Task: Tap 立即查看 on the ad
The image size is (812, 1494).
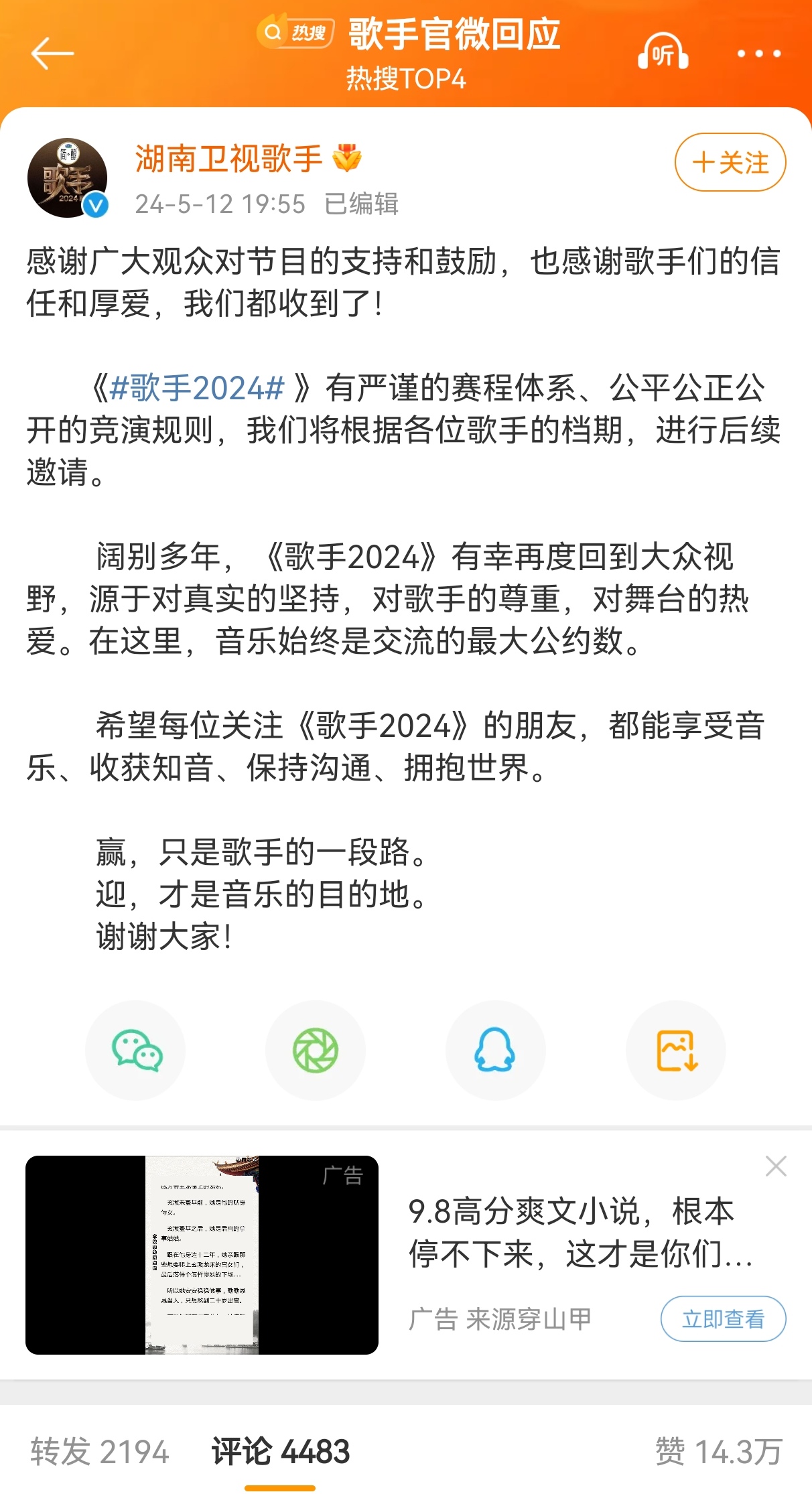Action: point(723,1318)
